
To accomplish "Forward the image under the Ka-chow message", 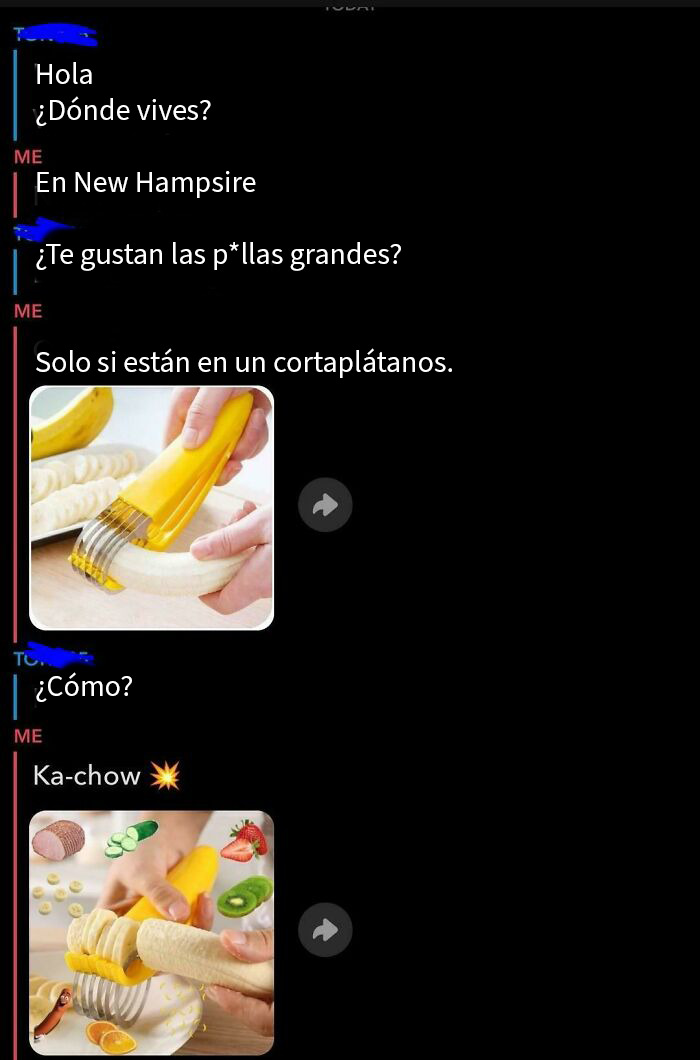I will [x=325, y=930].
